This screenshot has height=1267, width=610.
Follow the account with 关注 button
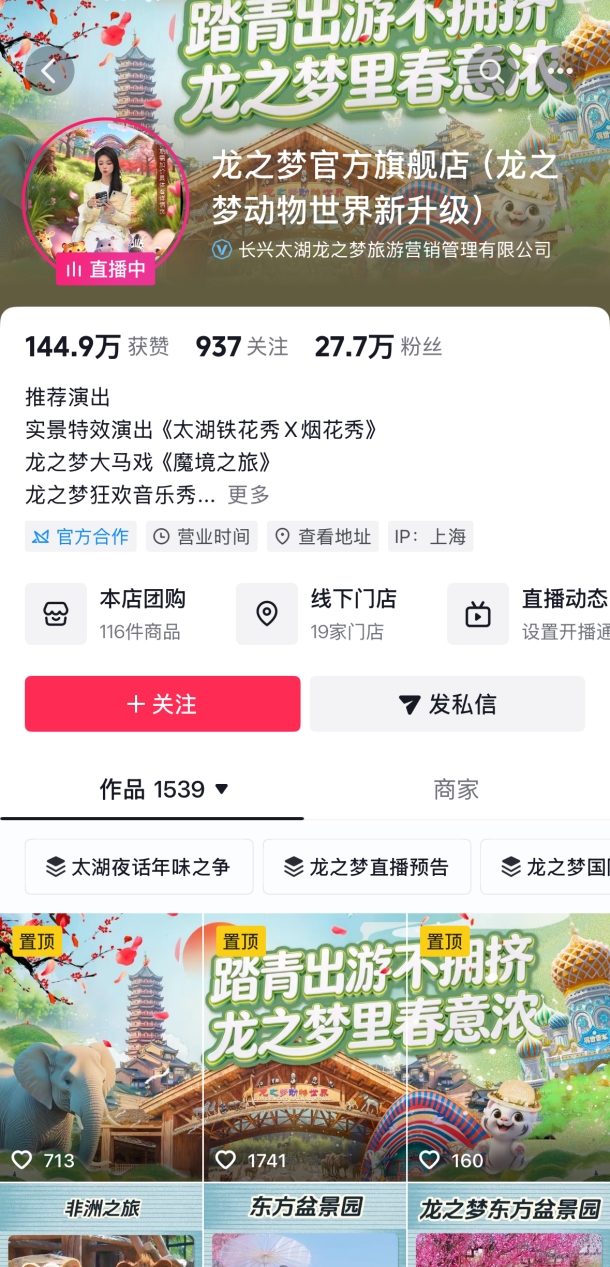pos(163,704)
